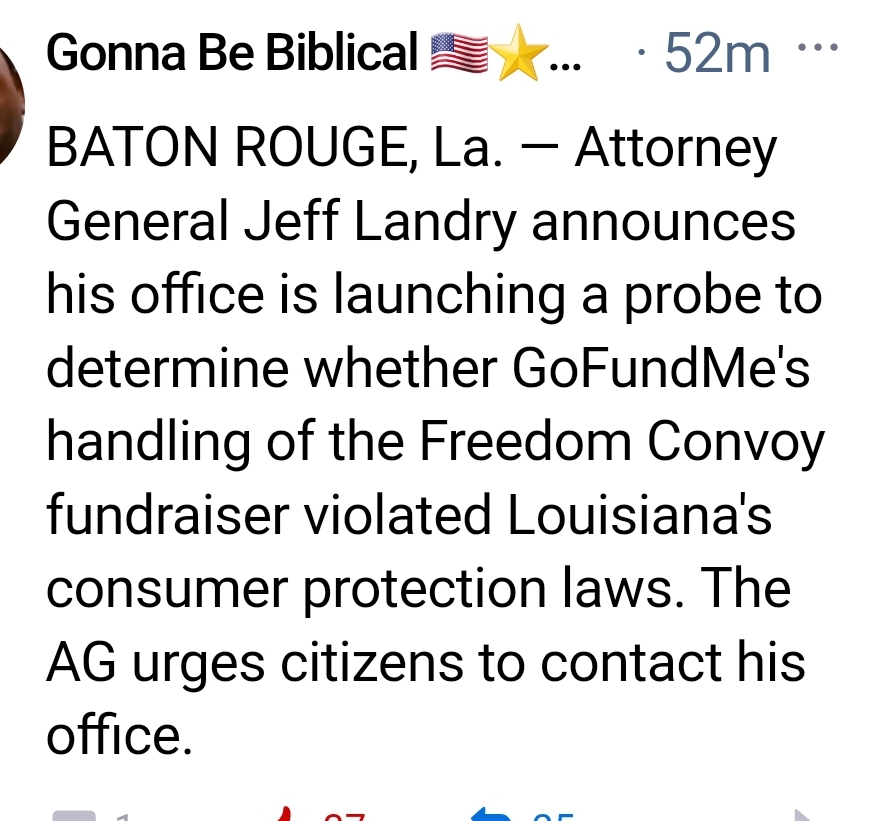Open Gonna Be Biblical's profile name

click(232, 52)
